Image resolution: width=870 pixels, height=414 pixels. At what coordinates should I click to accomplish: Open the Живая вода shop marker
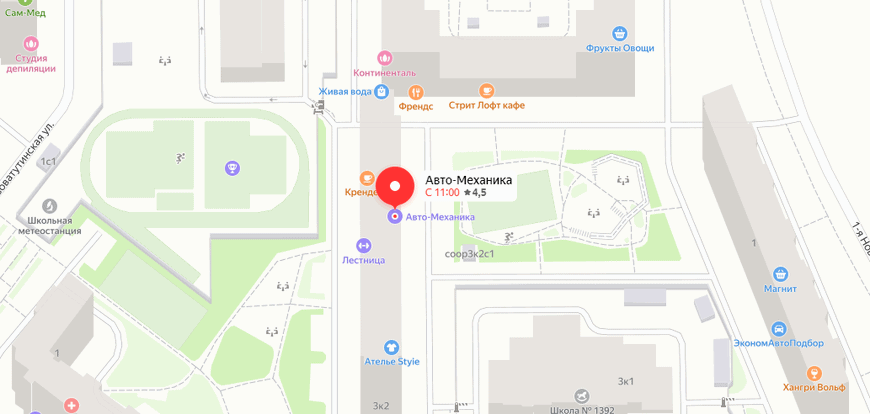click(381, 92)
